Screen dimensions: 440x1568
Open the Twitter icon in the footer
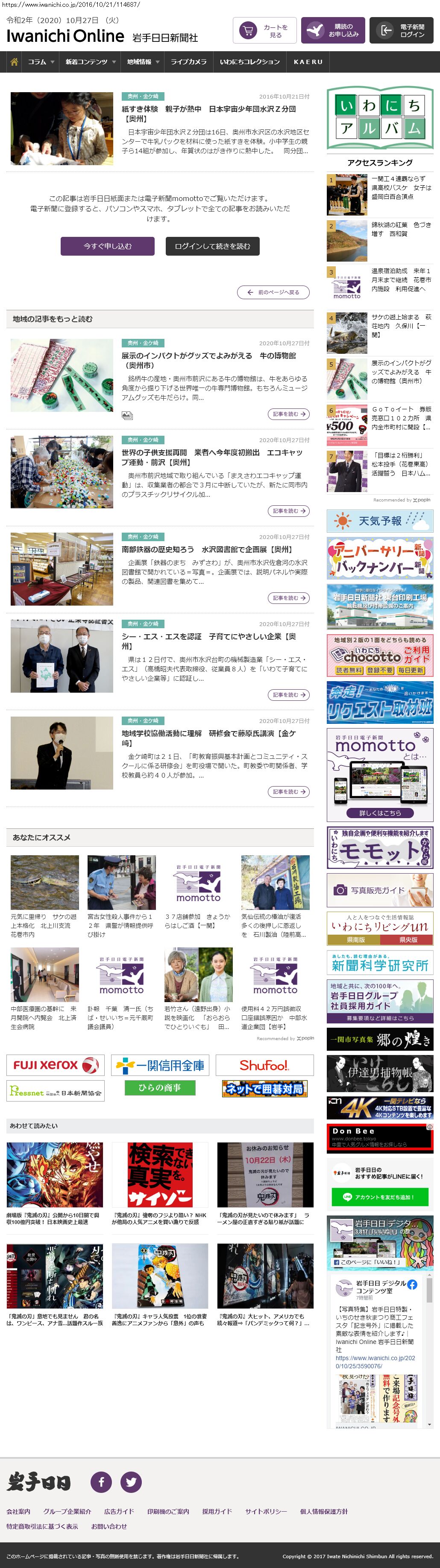pos(131,1481)
